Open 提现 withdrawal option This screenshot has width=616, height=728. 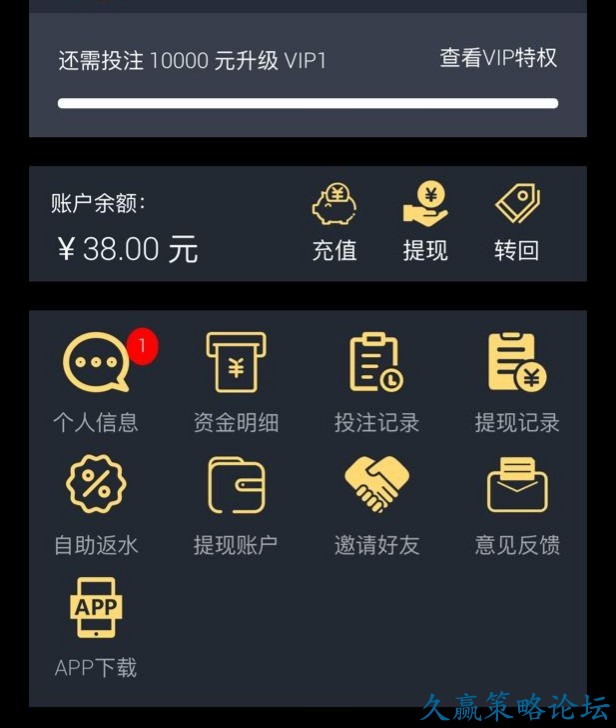[x=425, y=222]
